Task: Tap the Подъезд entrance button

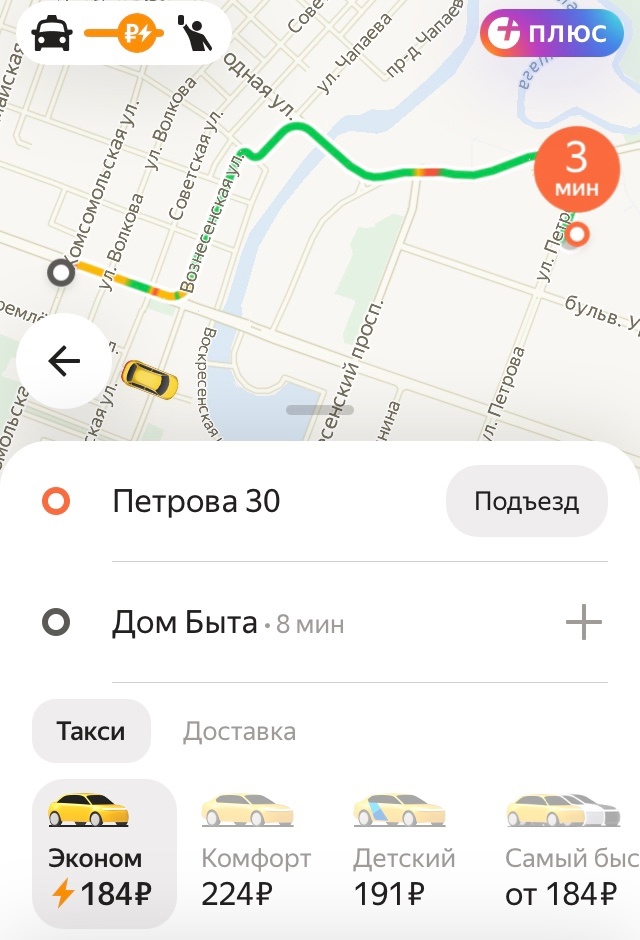Action: (x=526, y=501)
